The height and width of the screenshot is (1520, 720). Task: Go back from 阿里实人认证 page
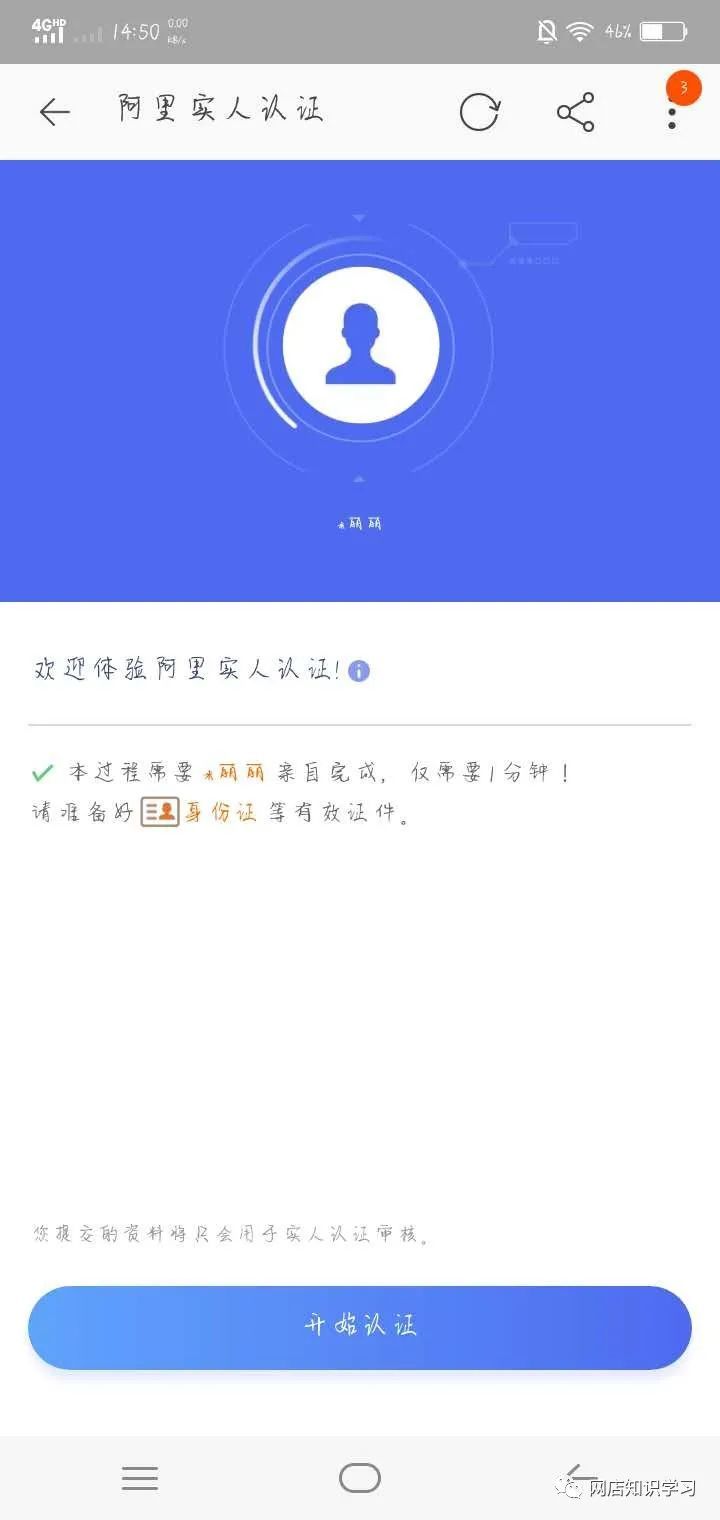55,112
